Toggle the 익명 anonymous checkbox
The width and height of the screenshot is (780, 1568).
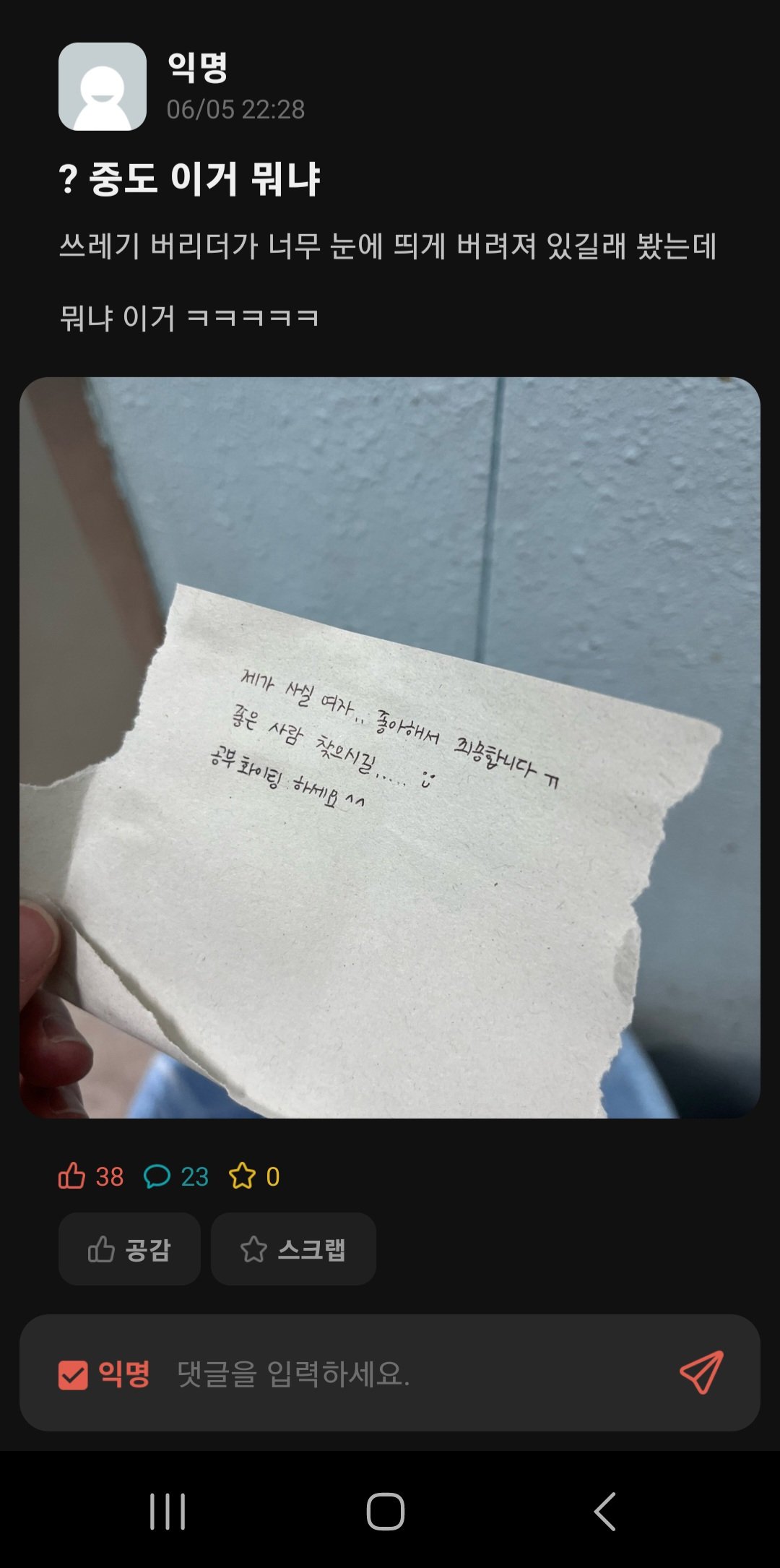[73, 1374]
